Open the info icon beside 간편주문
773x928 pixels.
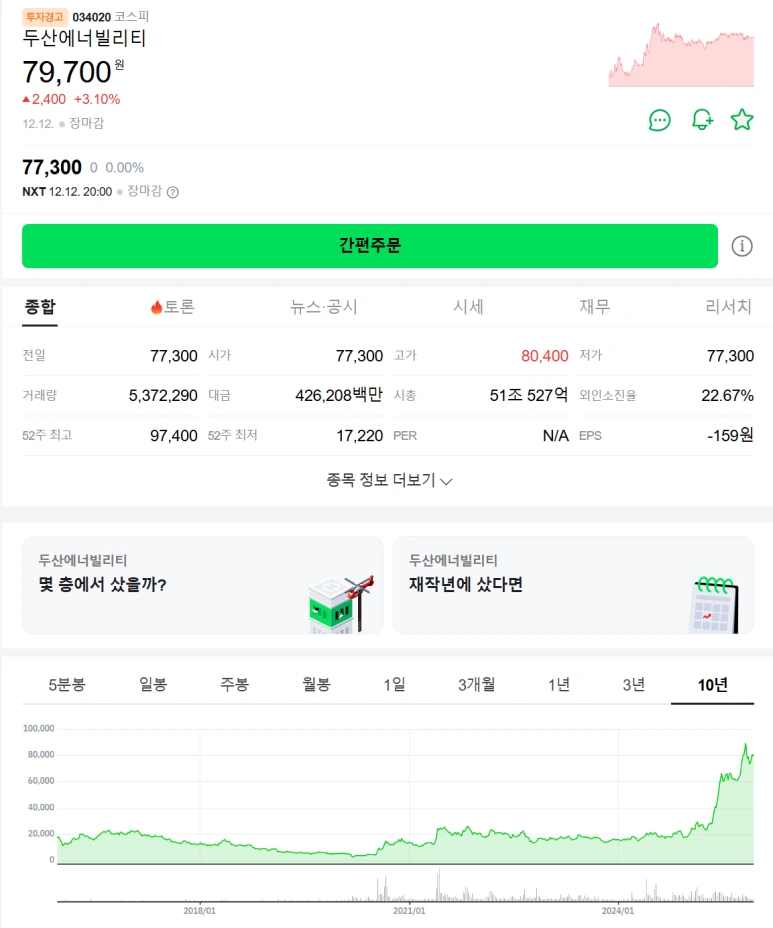pos(742,246)
